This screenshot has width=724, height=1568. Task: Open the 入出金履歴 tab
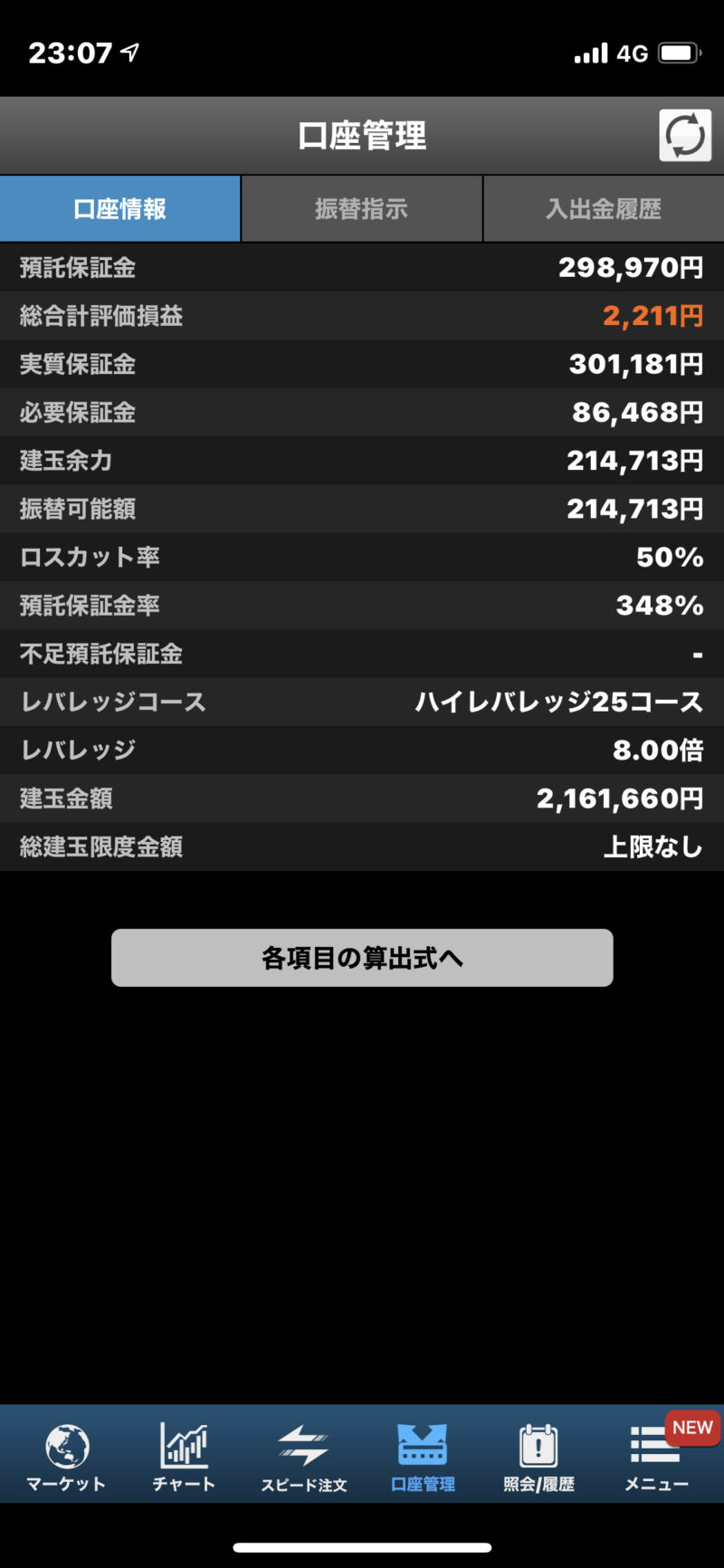click(604, 209)
